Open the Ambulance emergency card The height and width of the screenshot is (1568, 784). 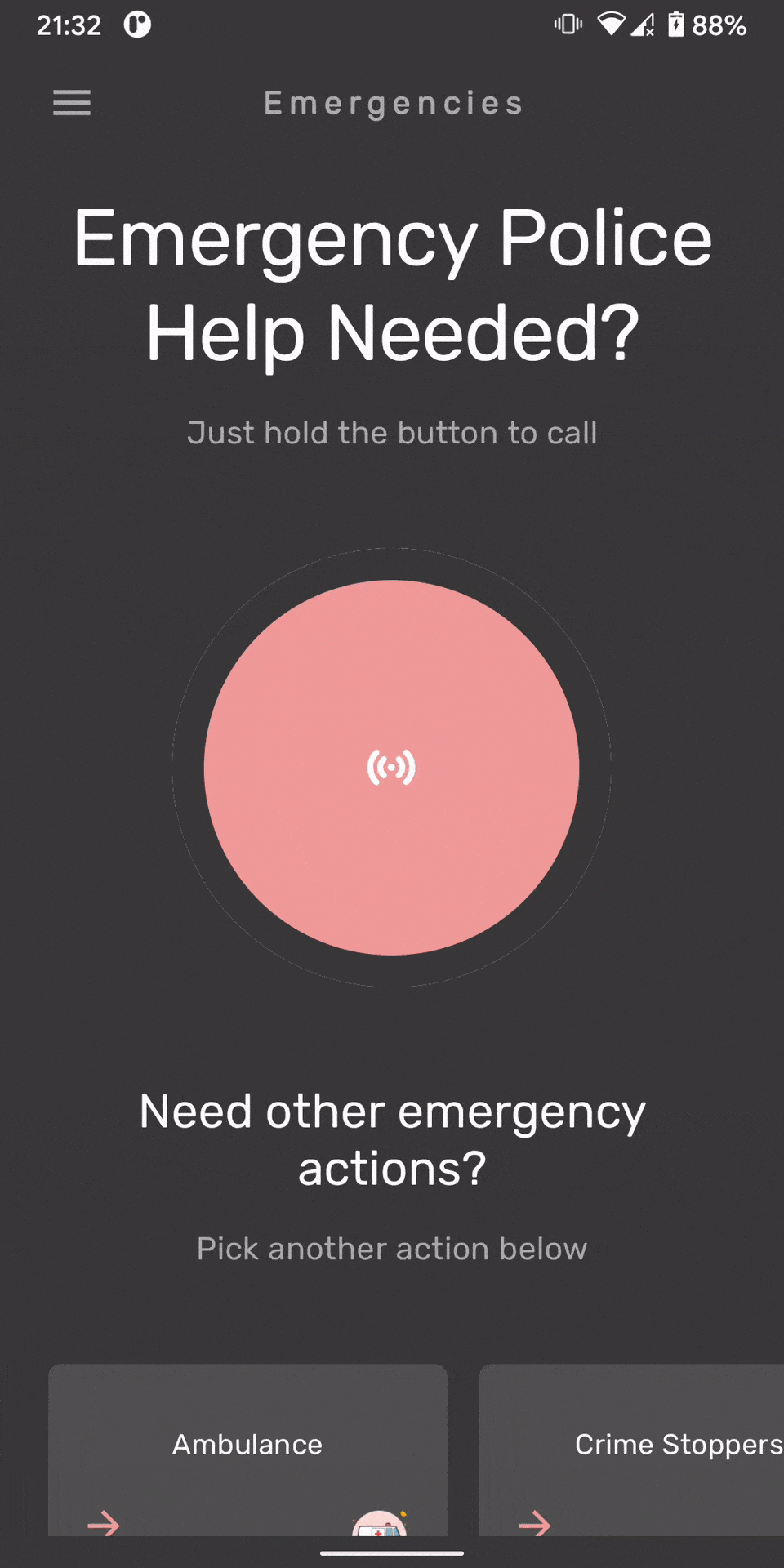pyautogui.click(x=247, y=1450)
